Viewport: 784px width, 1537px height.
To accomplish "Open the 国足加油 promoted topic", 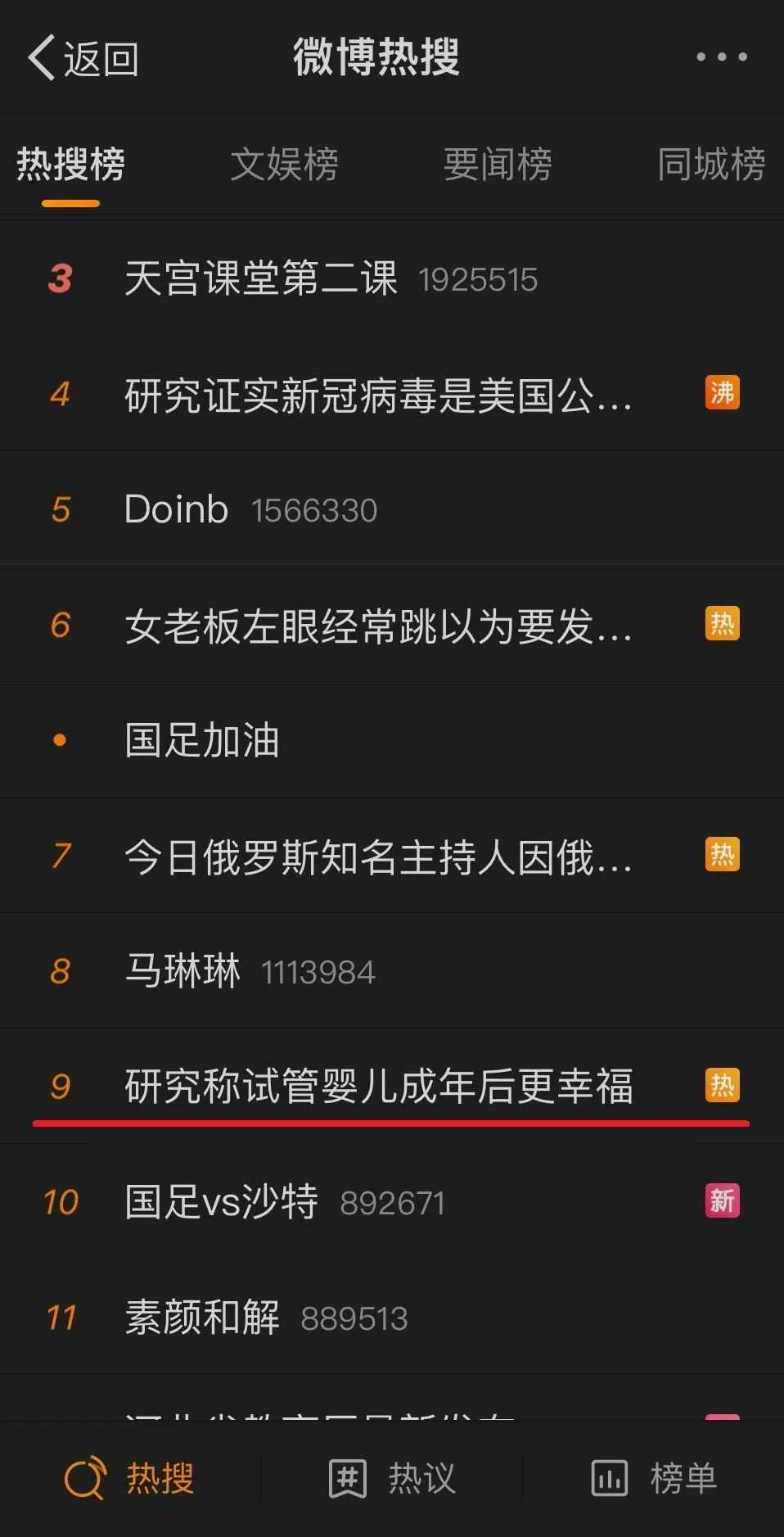I will (x=202, y=739).
